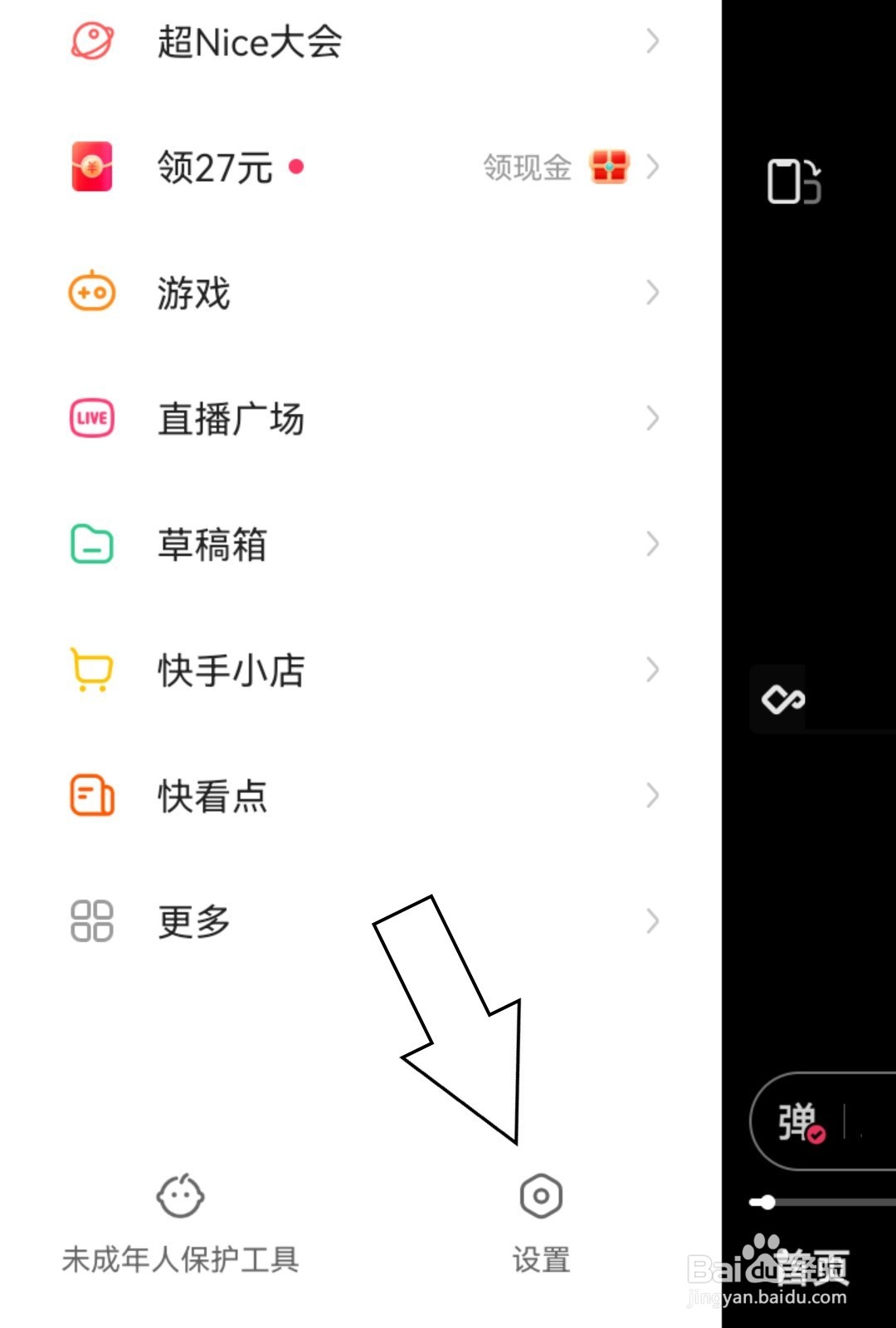The width and height of the screenshot is (896, 1328).
Task: Open the 直播广场 menu entry
Action: pyautogui.click(x=231, y=419)
